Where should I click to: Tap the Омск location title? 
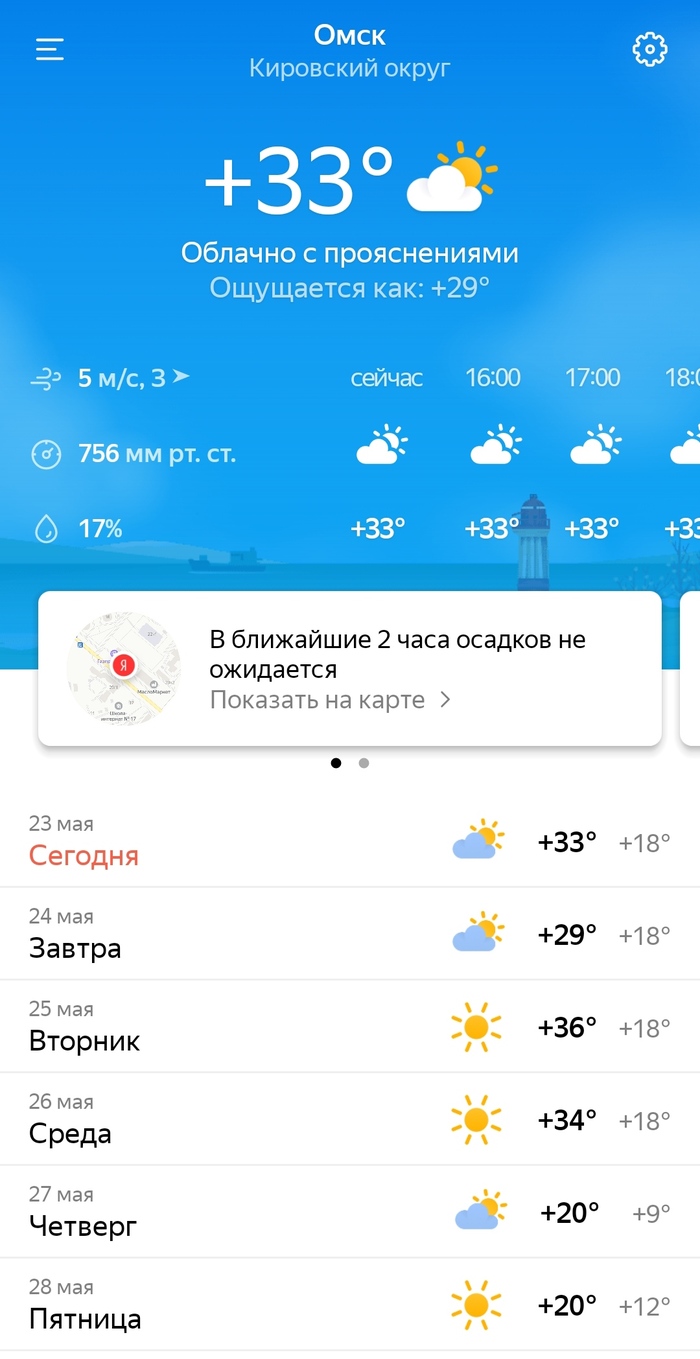[349, 36]
